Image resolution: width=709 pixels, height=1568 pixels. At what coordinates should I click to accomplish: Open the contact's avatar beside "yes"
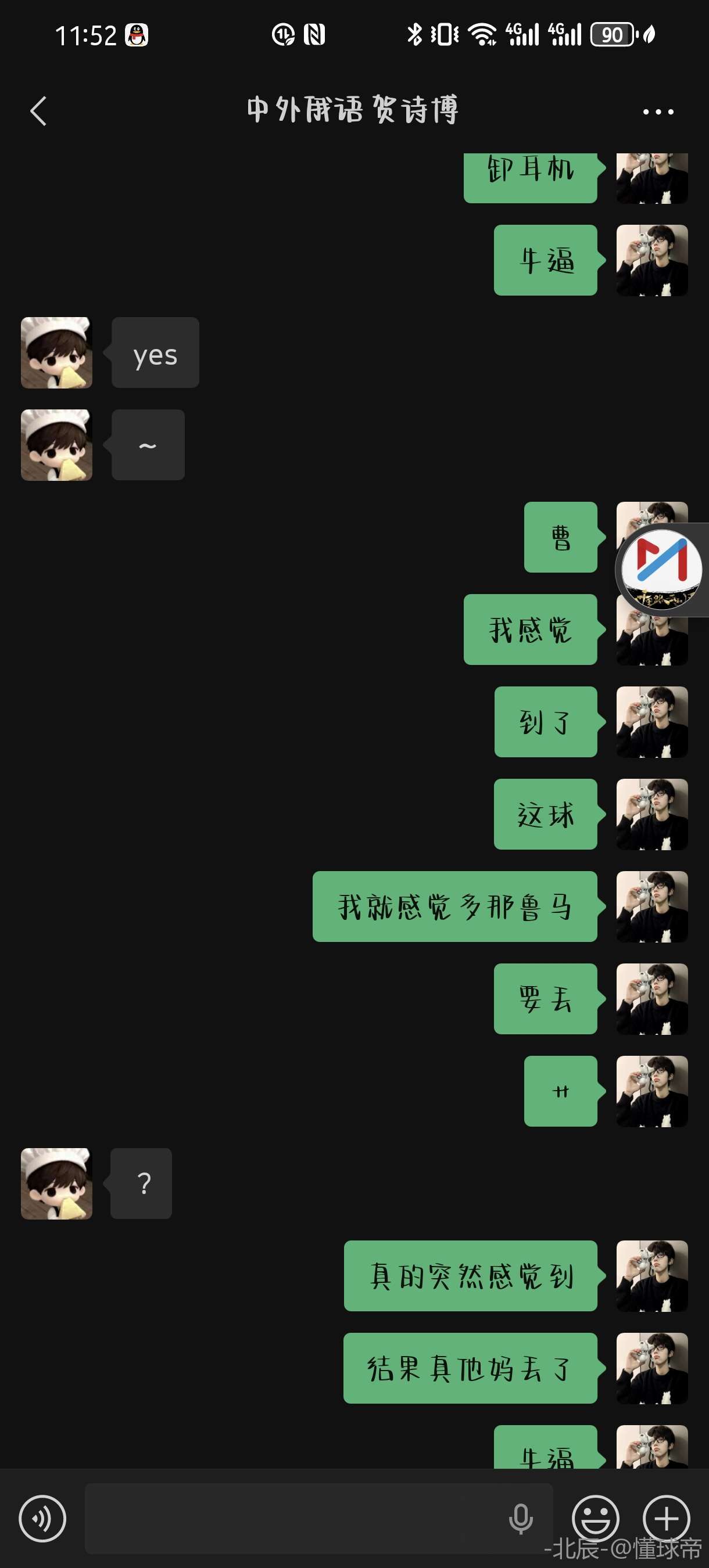(x=56, y=353)
